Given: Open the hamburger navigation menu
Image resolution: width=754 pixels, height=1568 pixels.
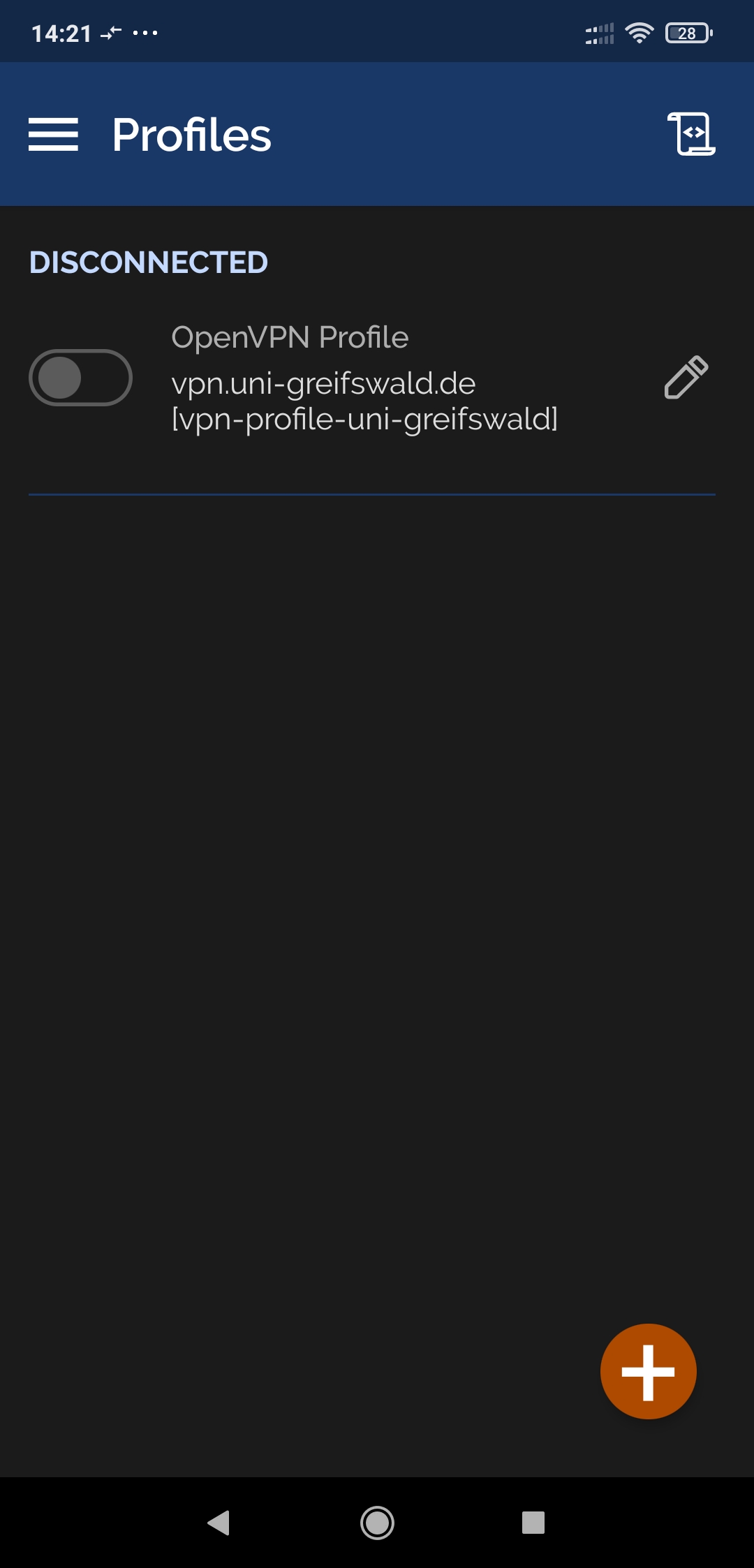Looking at the screenshot, I should [53, 134].
